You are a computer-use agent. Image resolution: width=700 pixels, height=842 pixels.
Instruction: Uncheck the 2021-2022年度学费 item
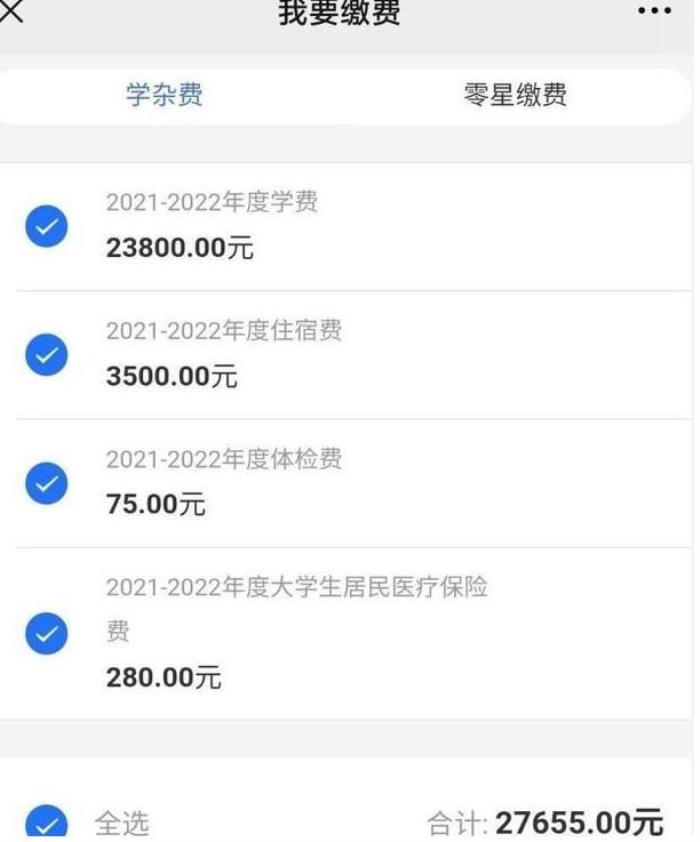pos(46,228)
